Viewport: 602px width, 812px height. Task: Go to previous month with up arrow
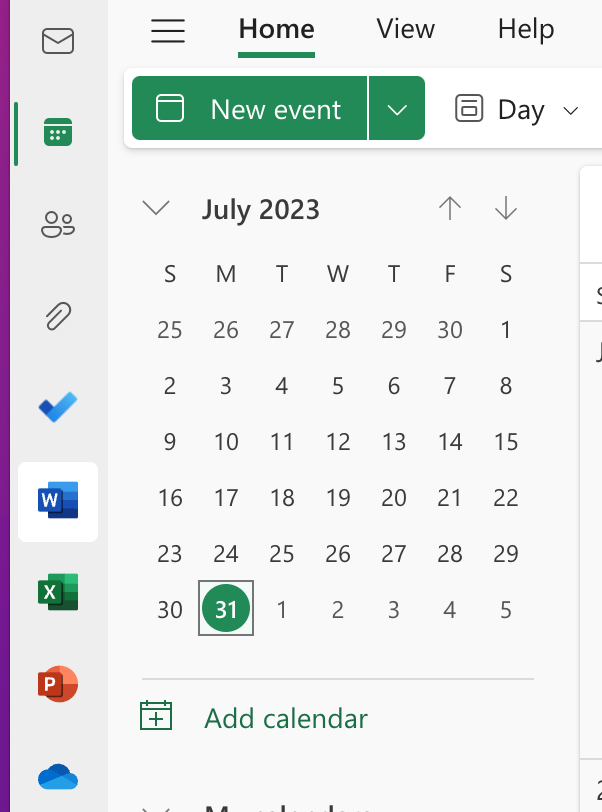450,208
